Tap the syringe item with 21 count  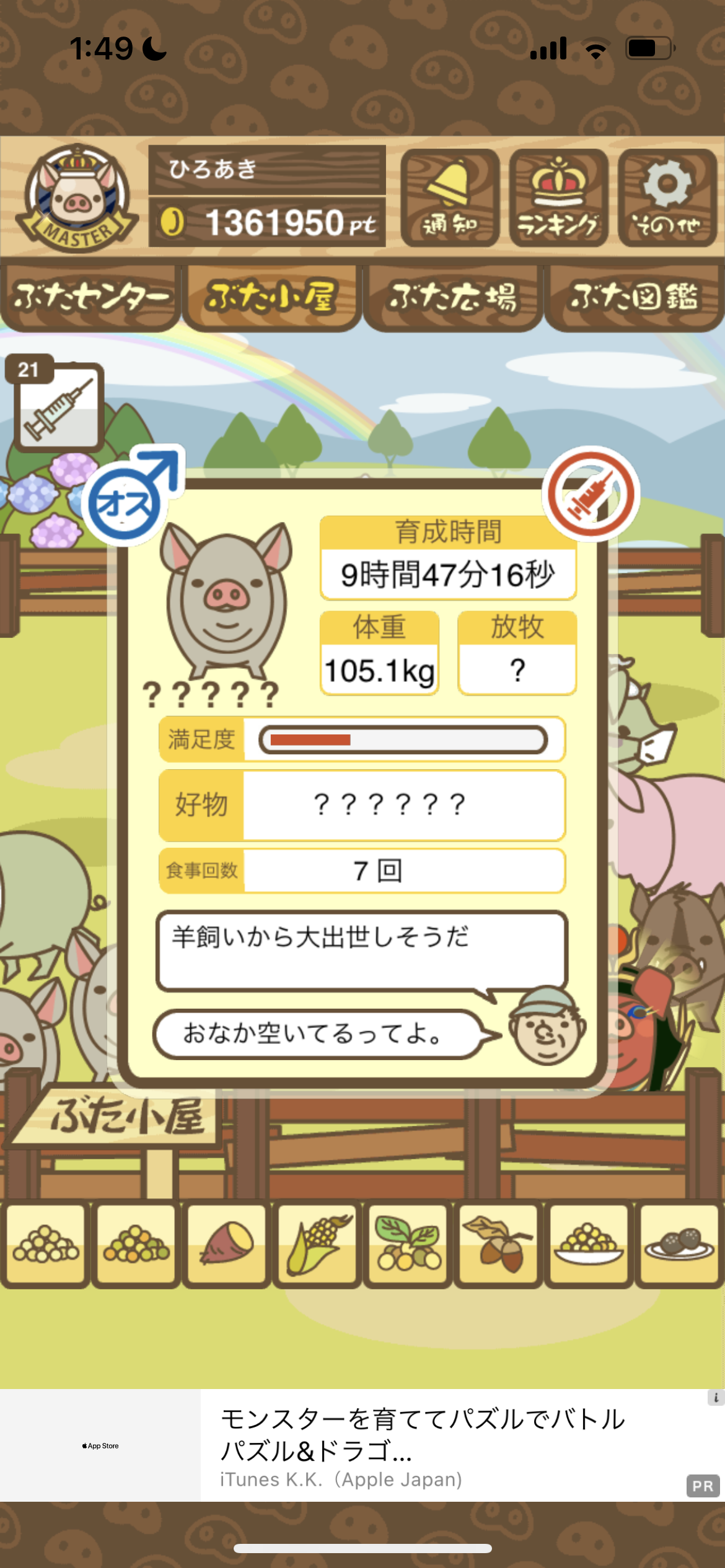tap(56, 404)
